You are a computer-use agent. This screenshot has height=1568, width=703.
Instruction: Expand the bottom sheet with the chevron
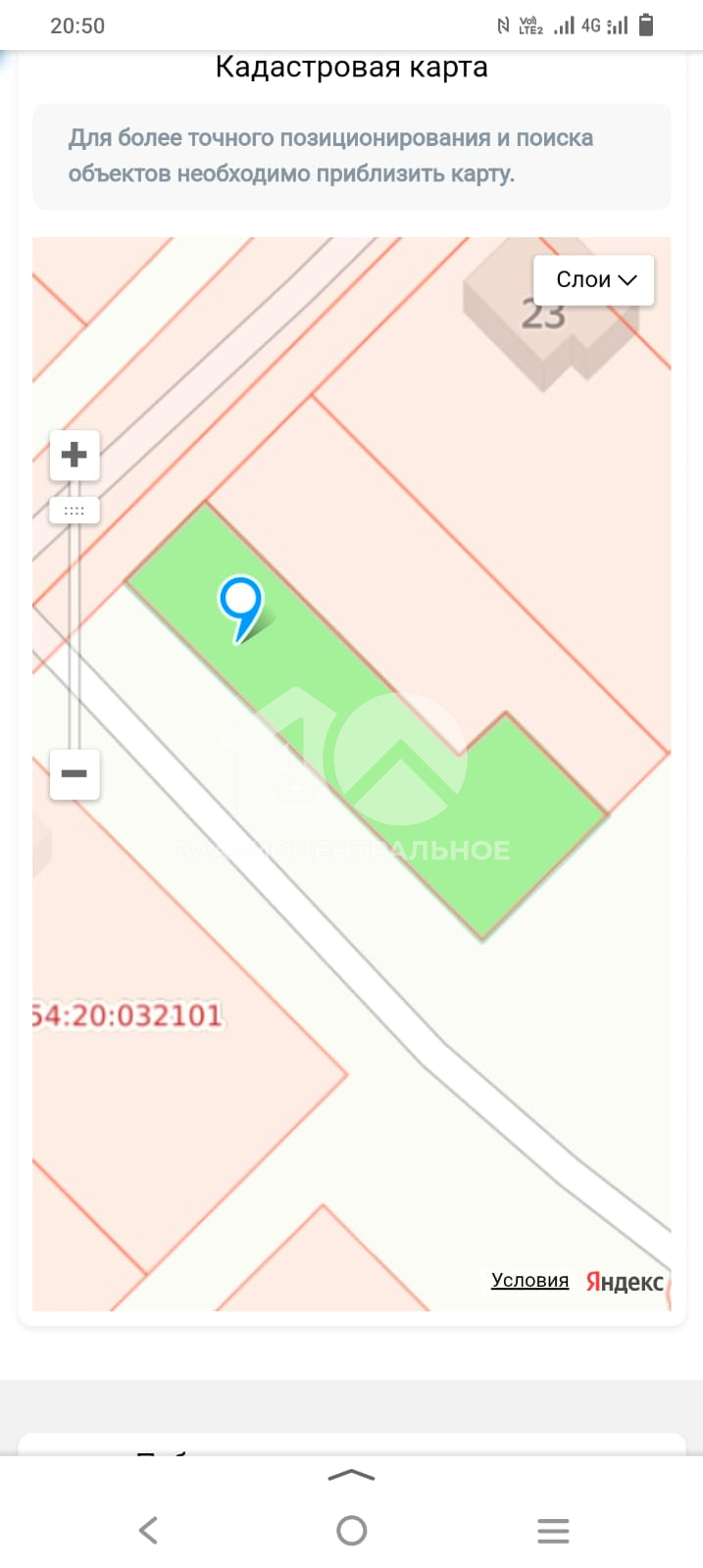click(x=351, y=1475)
